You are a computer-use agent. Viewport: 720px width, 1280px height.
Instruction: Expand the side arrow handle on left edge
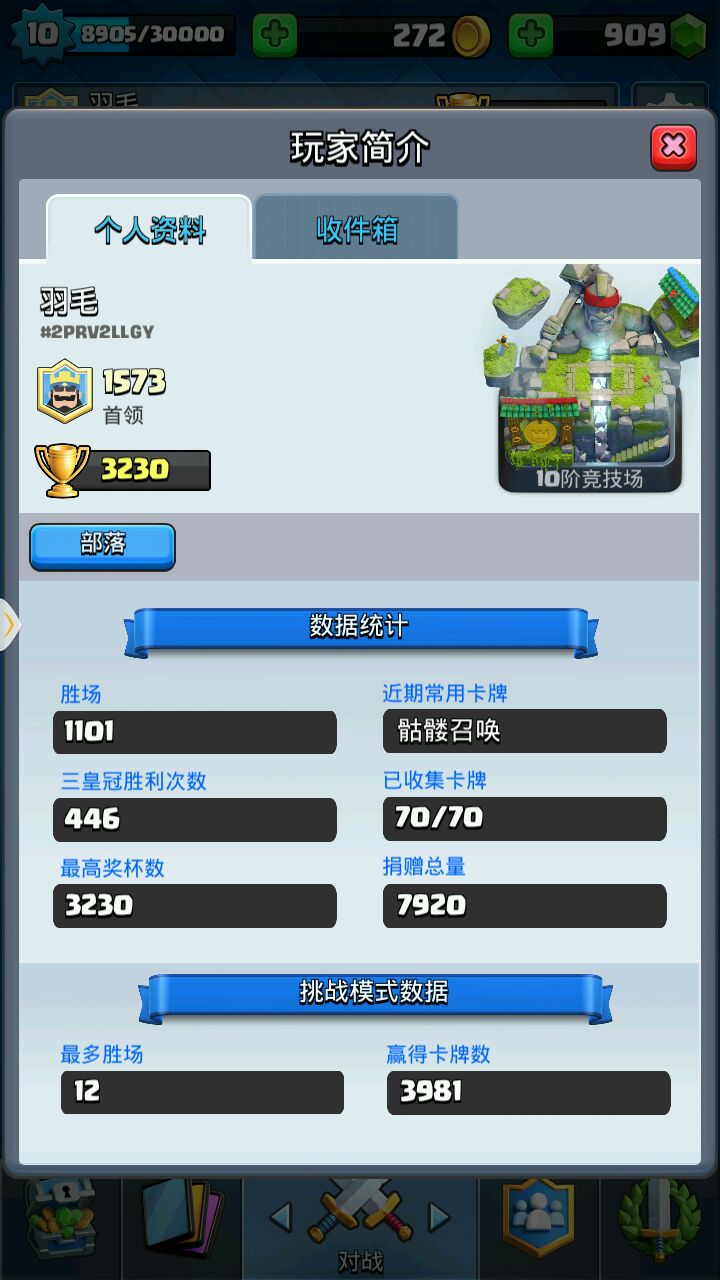(x=9, y=625)
